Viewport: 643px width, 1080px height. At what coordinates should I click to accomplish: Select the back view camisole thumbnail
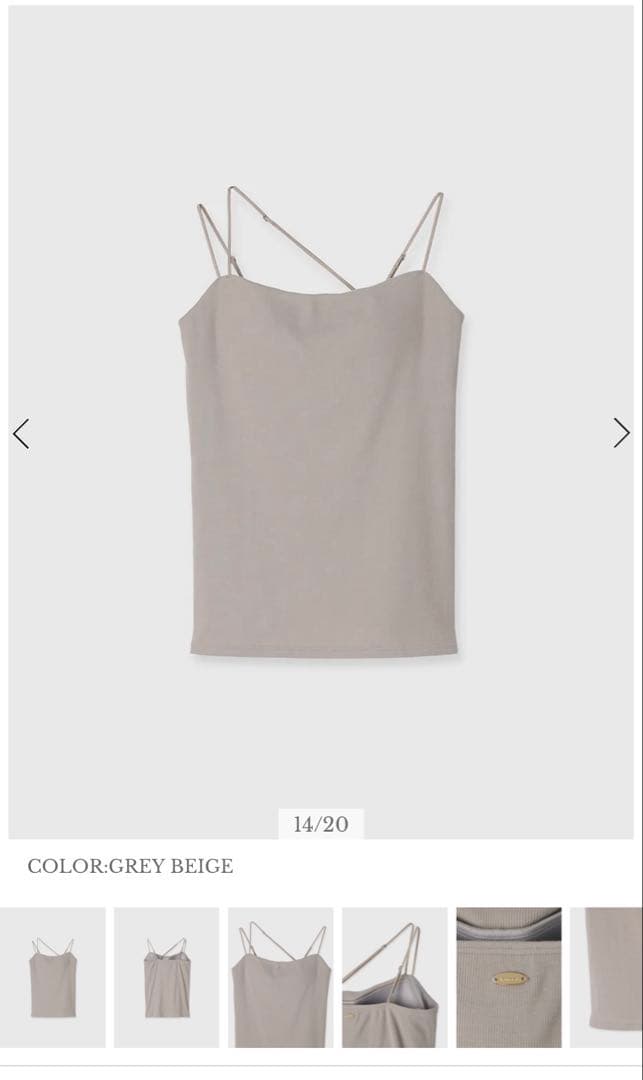pyautogui.click(x=166, y=977)
